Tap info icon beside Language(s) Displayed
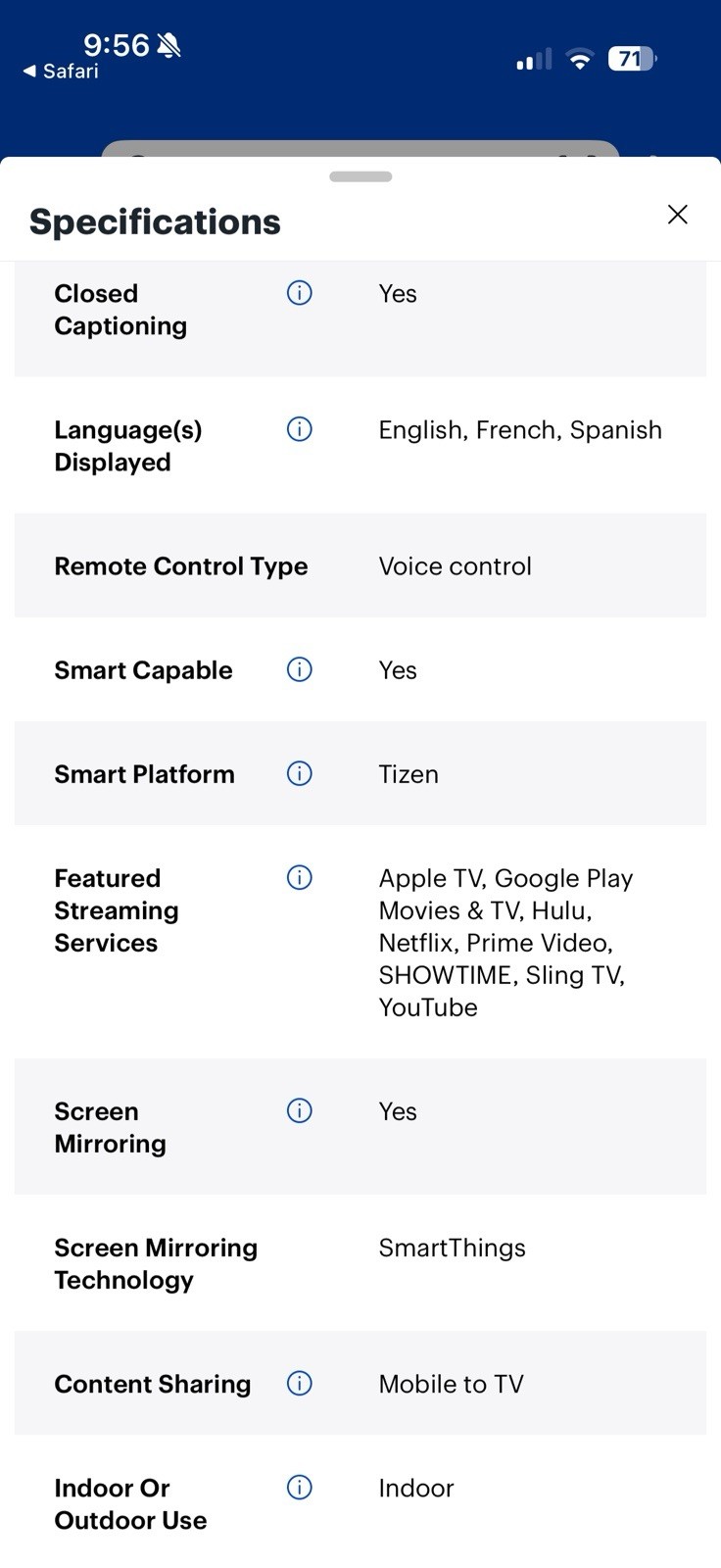 tap(299, 429)
